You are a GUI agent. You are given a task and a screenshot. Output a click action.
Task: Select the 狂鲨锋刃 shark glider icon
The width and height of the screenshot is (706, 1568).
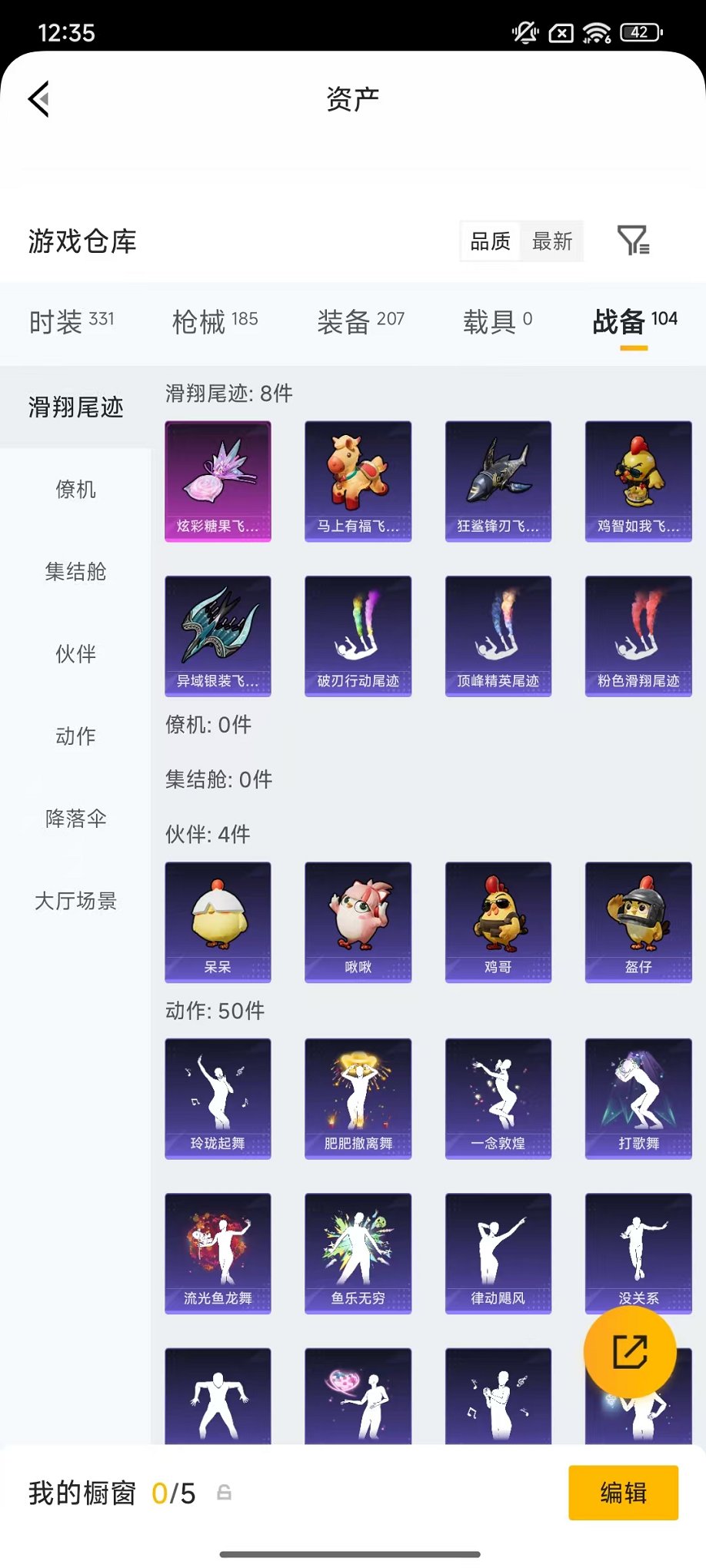click(x=498, y=480)
